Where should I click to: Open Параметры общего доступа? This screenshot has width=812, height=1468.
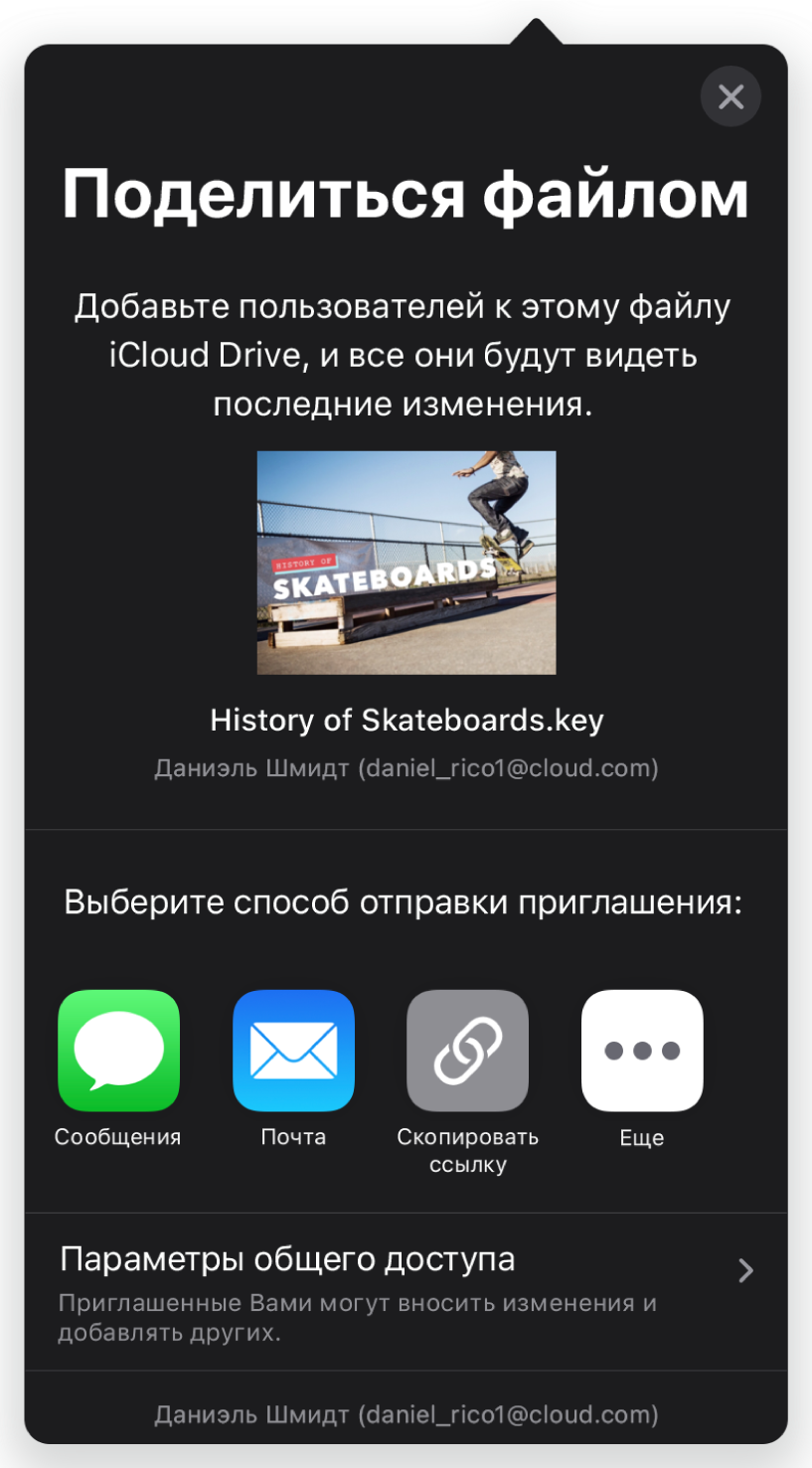406,1288
